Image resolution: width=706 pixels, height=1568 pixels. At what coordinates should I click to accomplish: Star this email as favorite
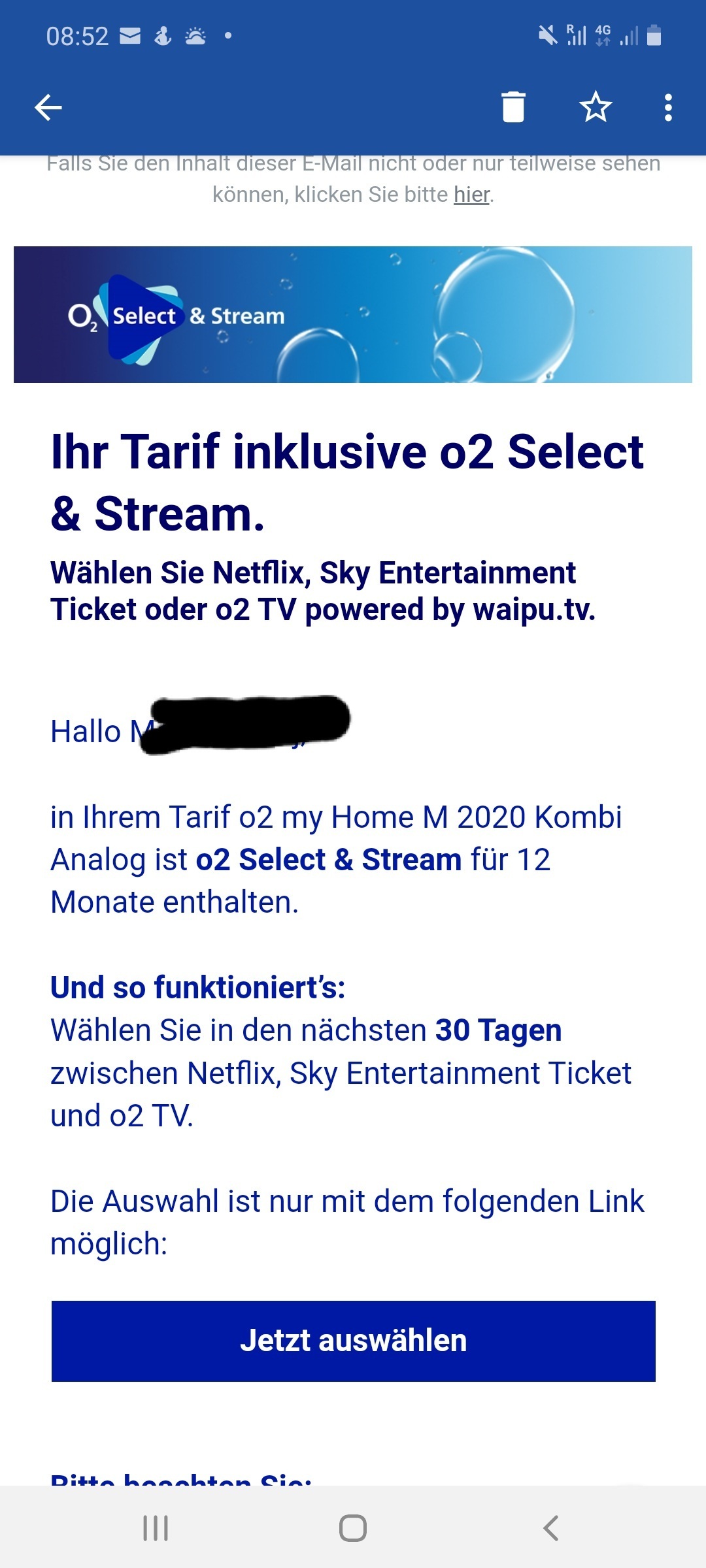pyautogui.click(x=596, y=107)
